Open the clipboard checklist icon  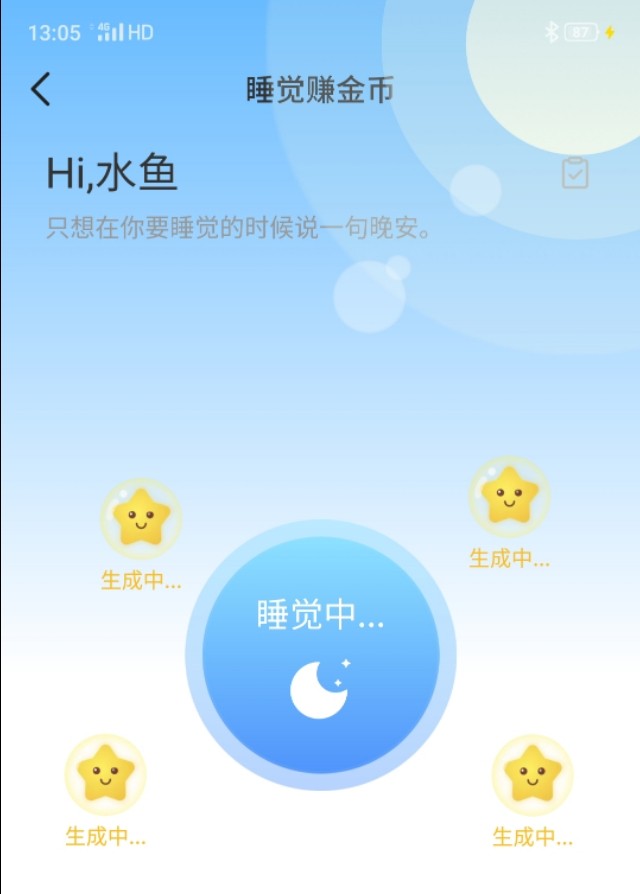click(x=574, y=173)
